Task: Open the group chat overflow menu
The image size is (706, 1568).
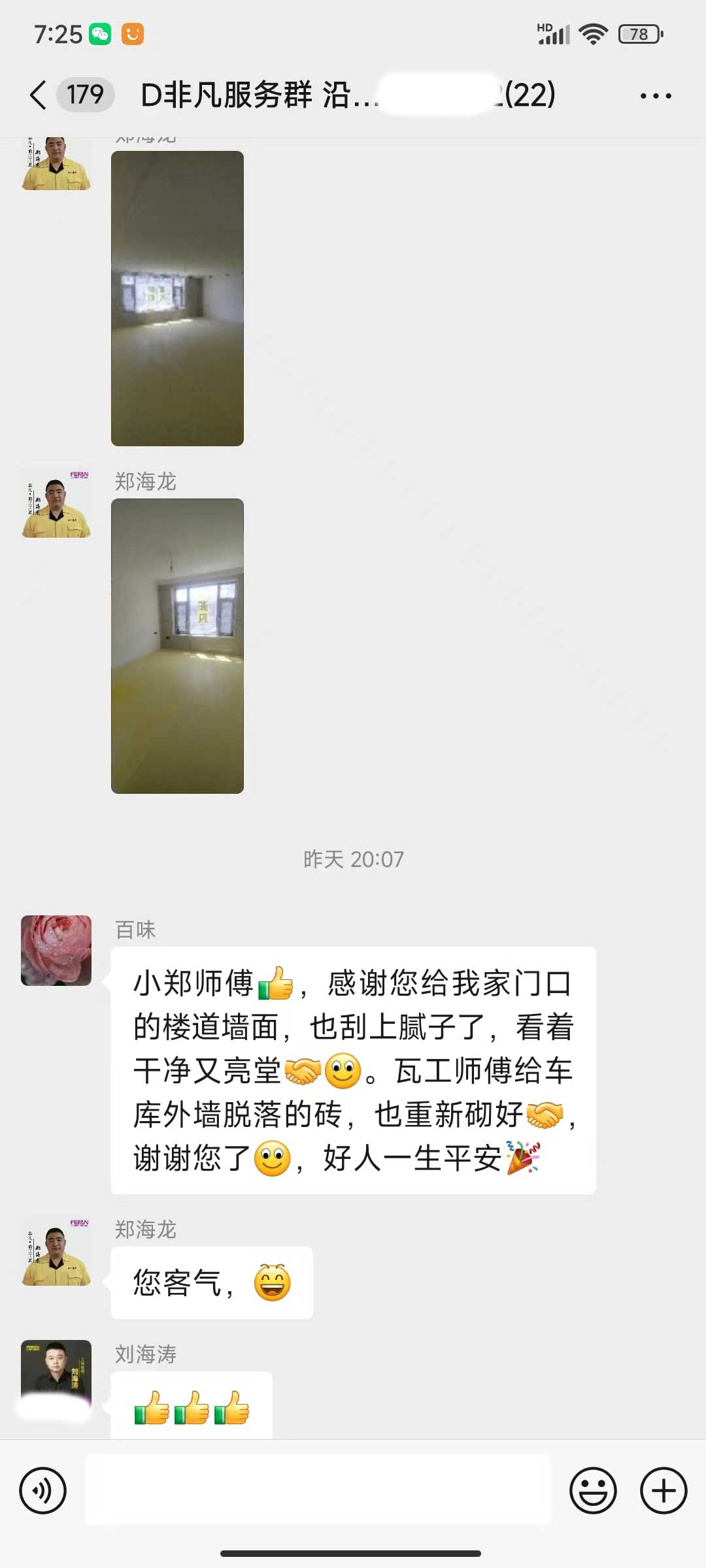Action: point(655,96)
